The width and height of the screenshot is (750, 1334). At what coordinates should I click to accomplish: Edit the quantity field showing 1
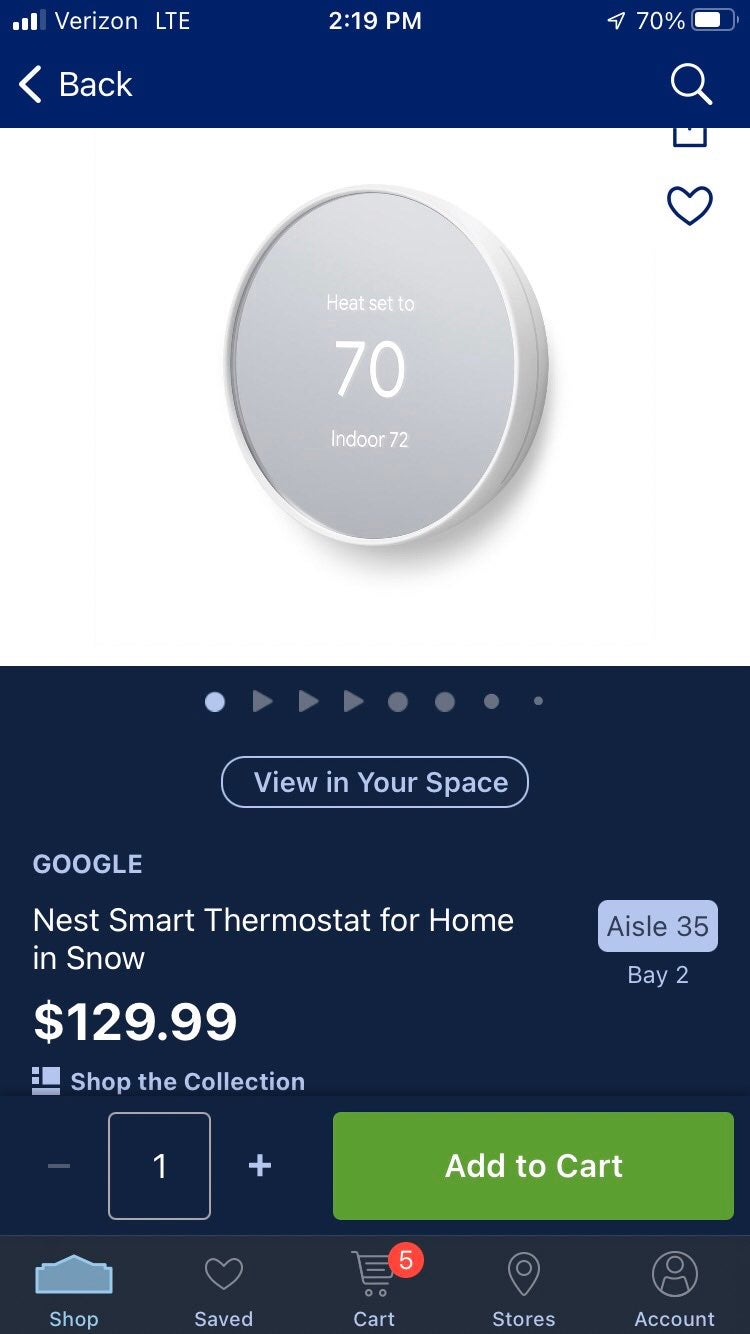coord(160,1166)
